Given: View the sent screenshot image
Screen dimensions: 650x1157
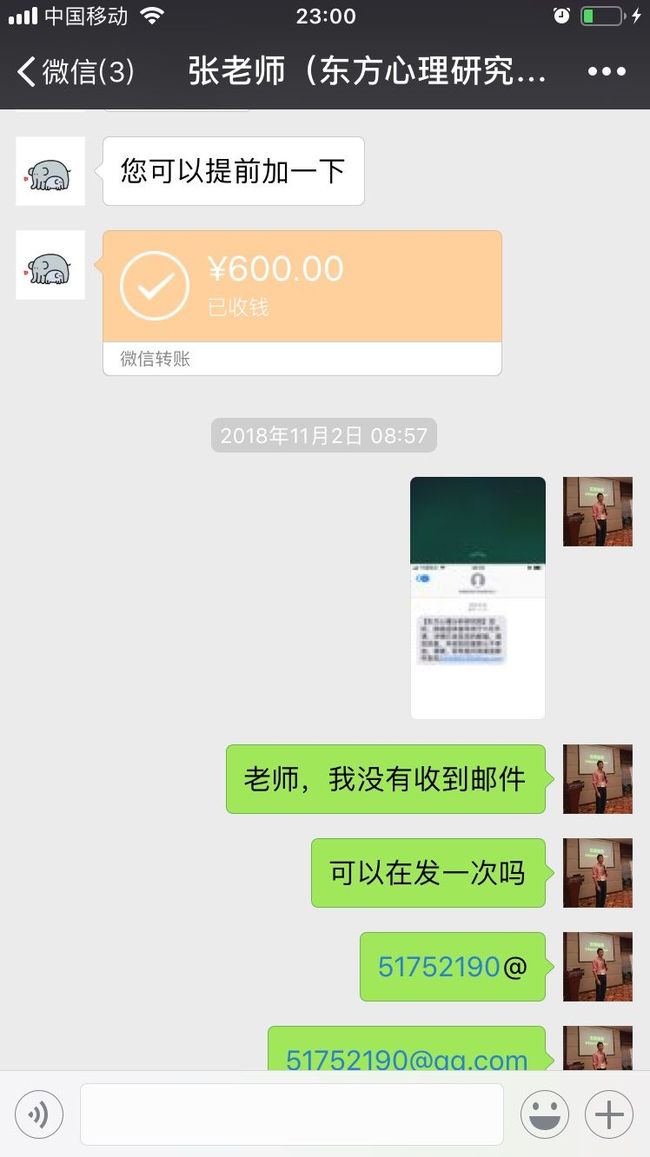Looking at the screenshot, I should click(x=478, y=598).
